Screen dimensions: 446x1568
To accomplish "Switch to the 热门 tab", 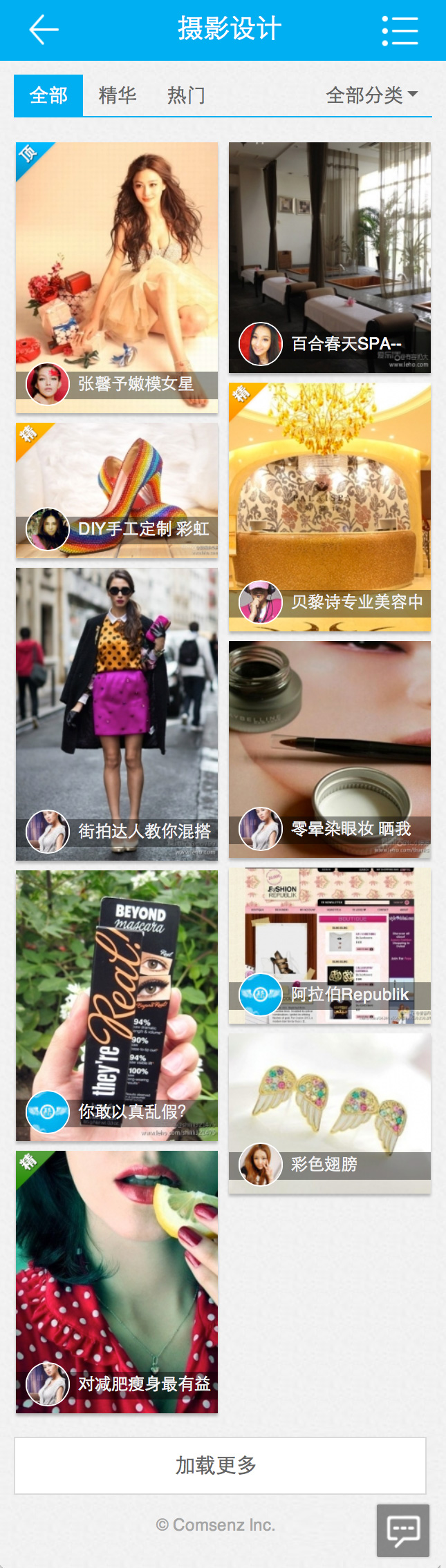I will [x=186, y=95].
